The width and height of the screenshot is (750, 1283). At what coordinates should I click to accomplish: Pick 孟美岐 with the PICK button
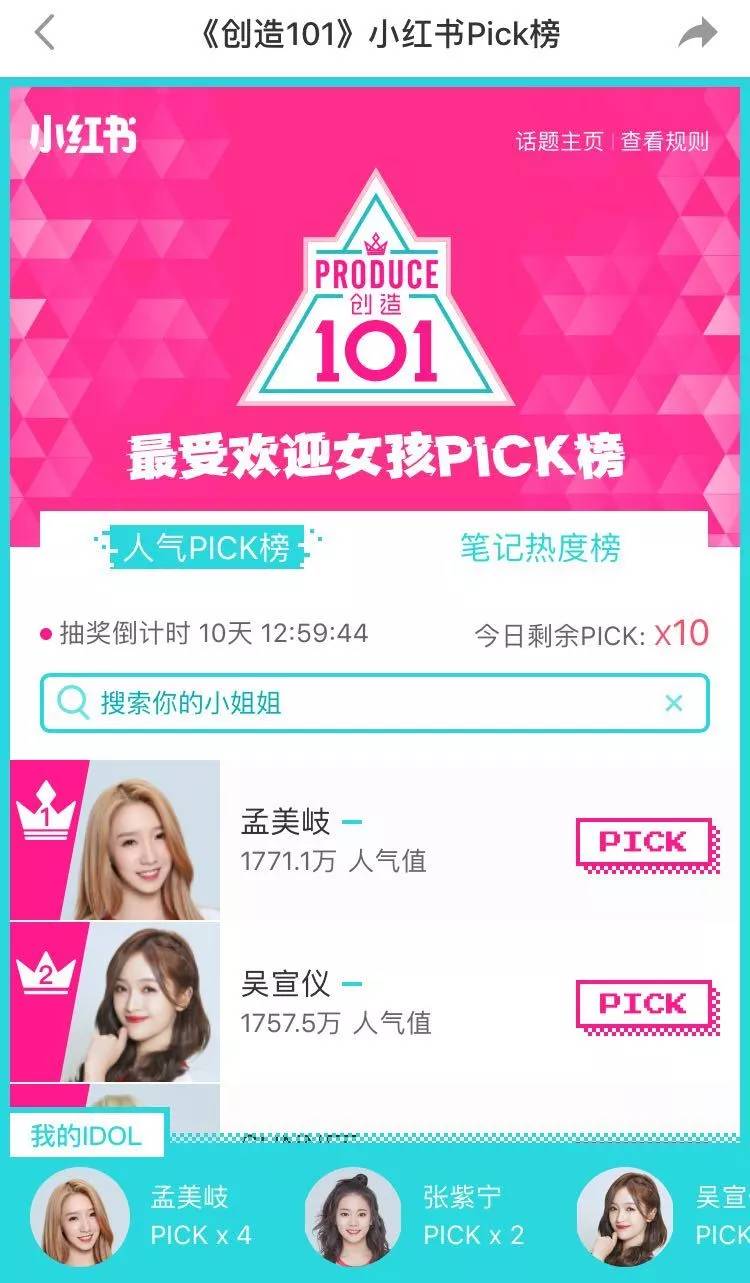pos(644,843)
